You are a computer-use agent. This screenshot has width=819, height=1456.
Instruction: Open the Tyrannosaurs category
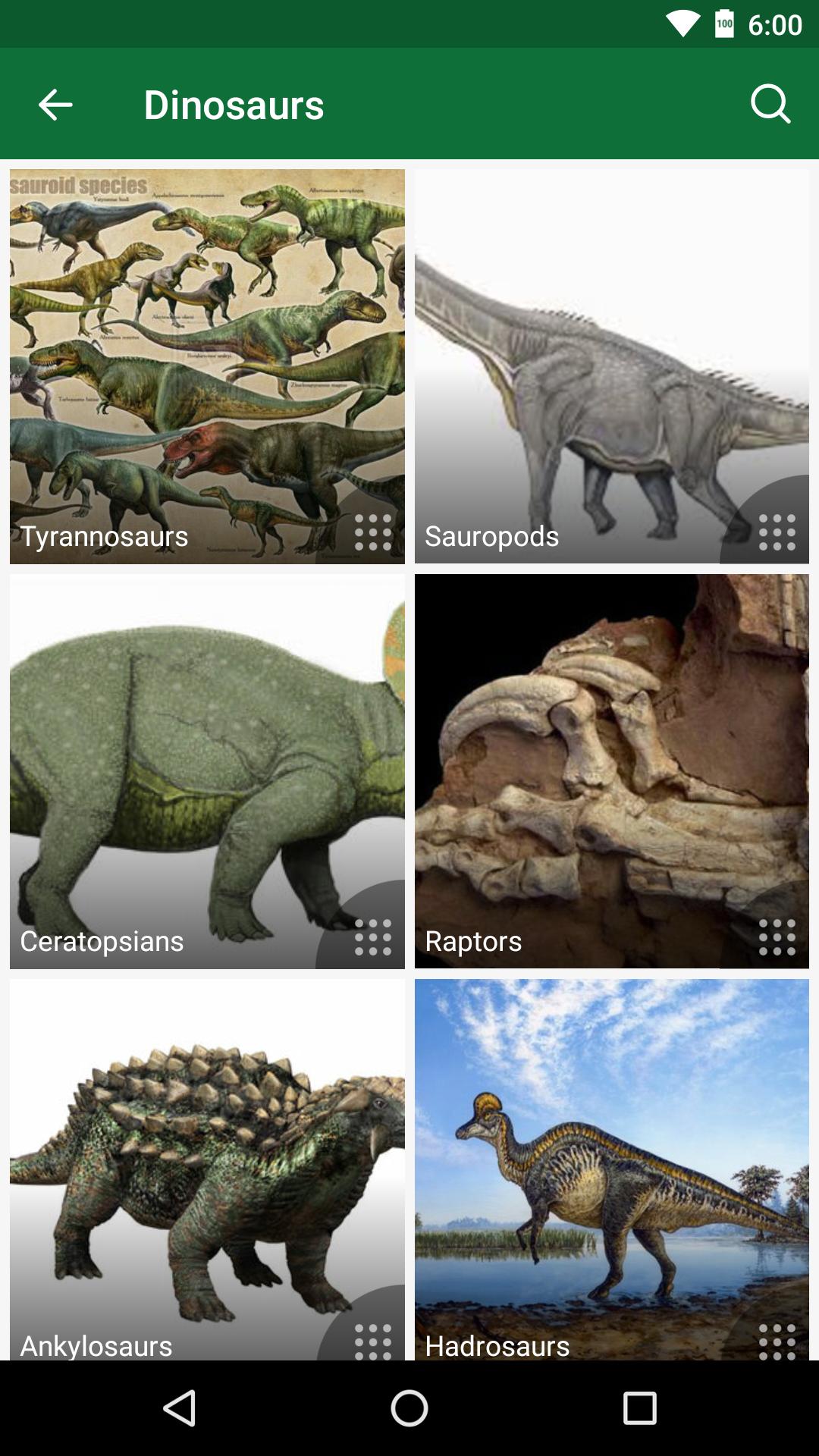click(207, 366)
